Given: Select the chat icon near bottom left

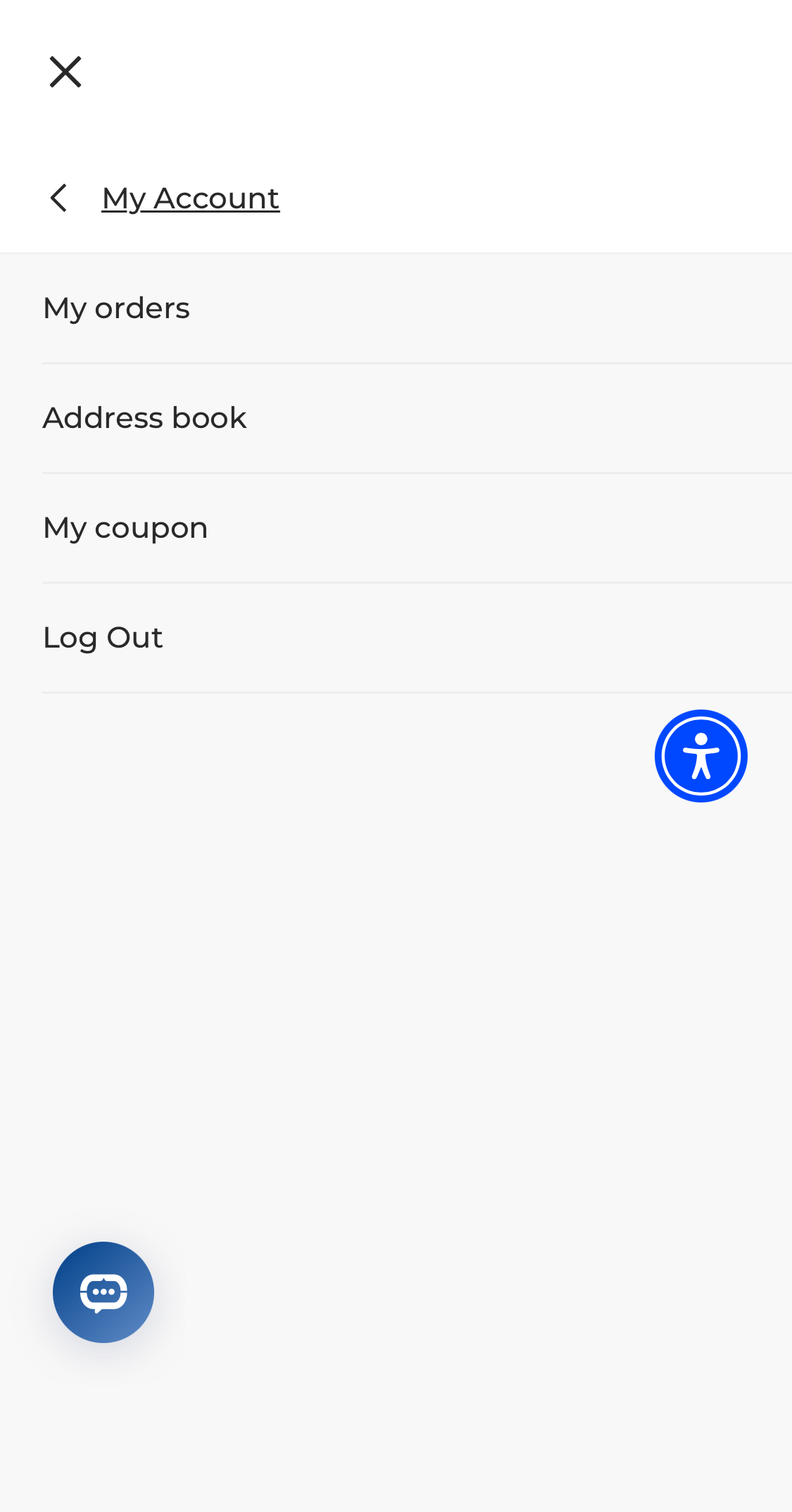Looking at the screenshot, I should click(x=103, y=1292).
